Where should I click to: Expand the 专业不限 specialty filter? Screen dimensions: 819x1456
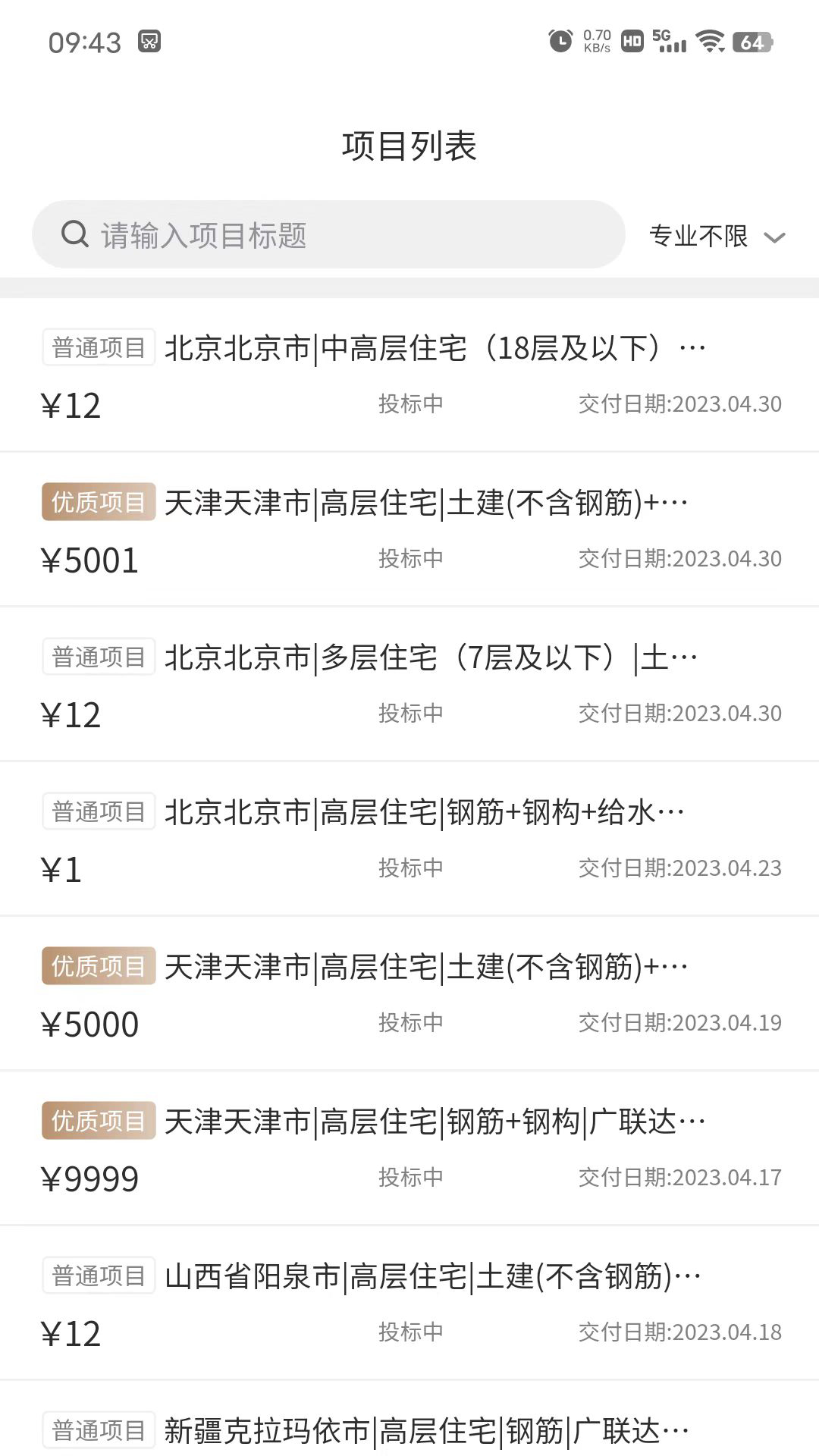coord(716,237)
